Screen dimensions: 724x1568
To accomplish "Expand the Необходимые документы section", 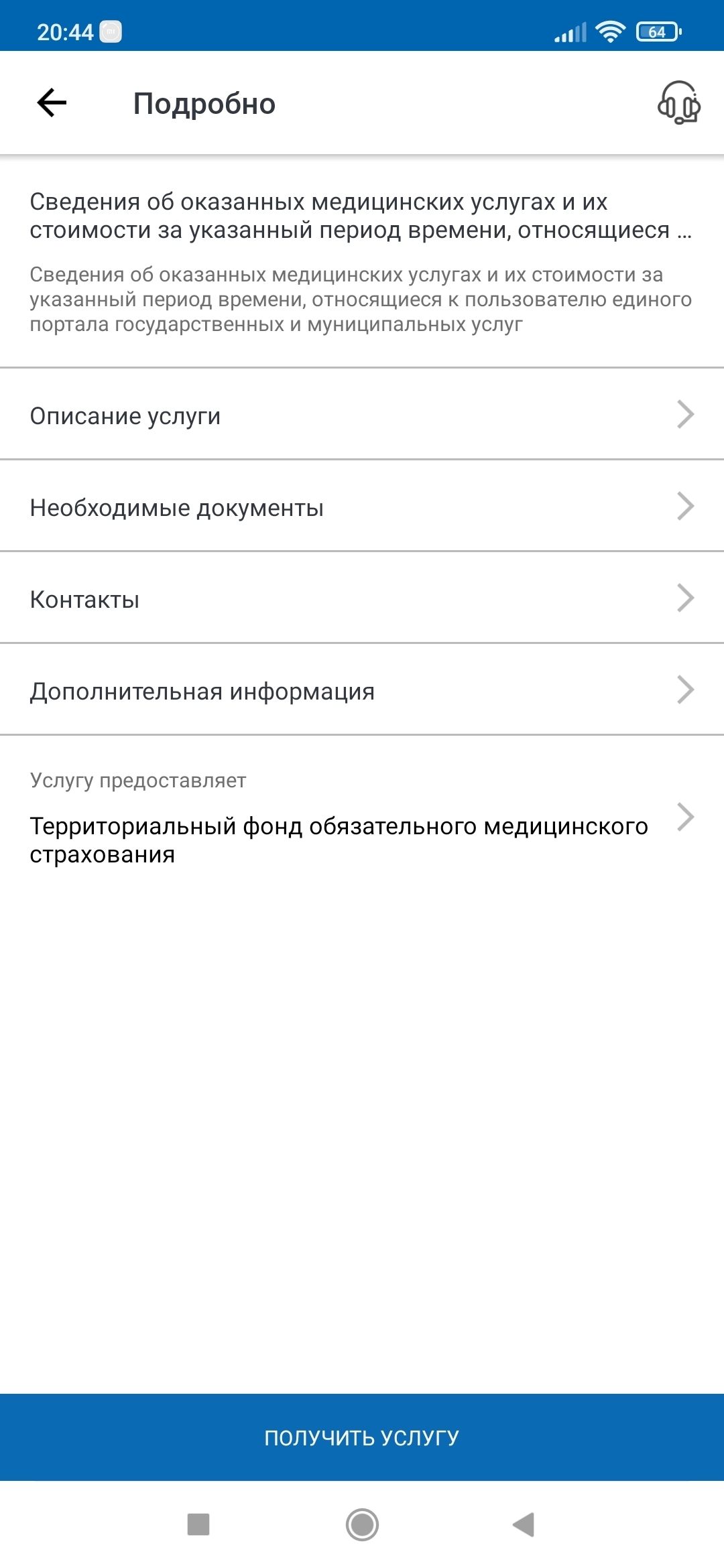I will coord(362,507).
